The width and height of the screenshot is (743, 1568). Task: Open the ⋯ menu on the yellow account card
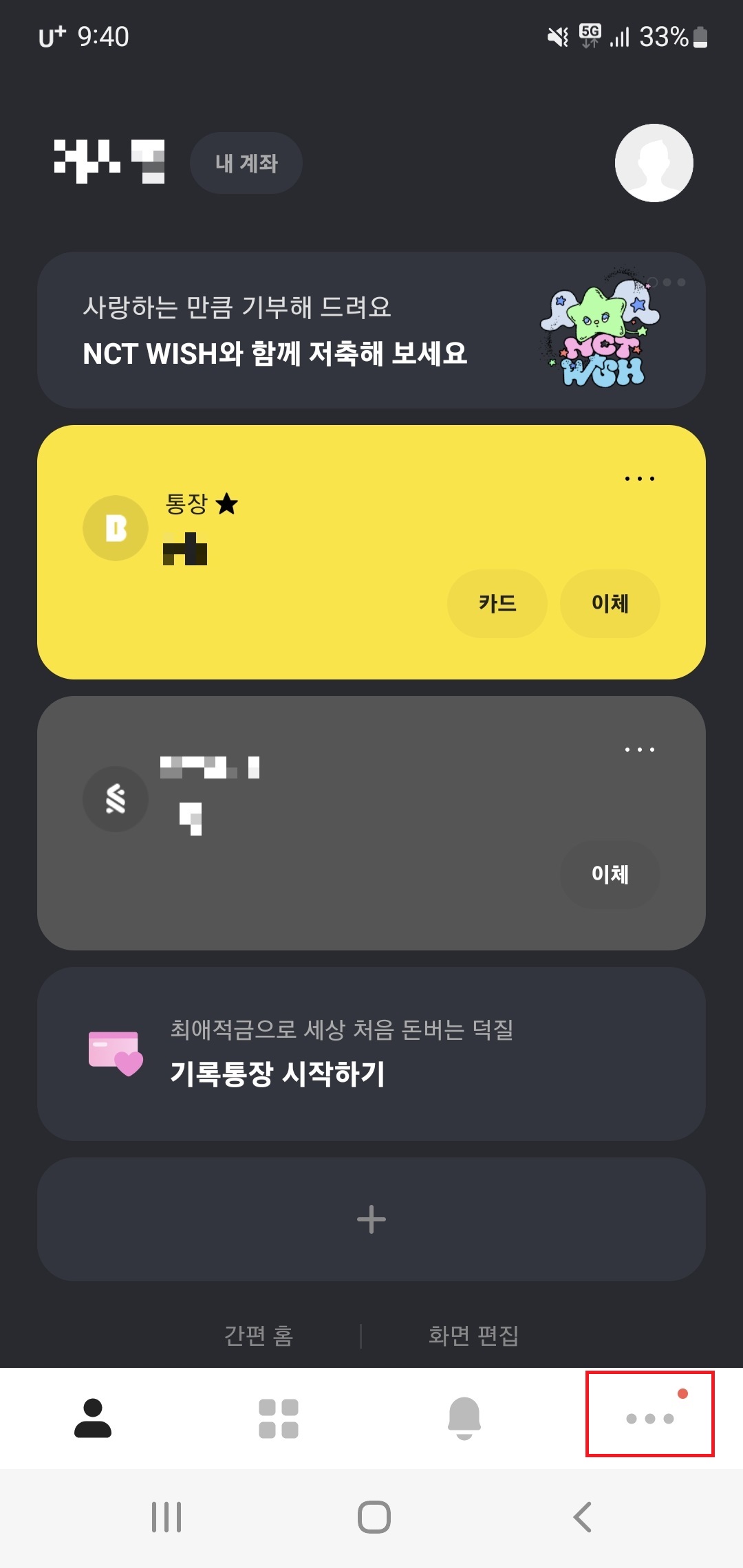click(640, 478)
